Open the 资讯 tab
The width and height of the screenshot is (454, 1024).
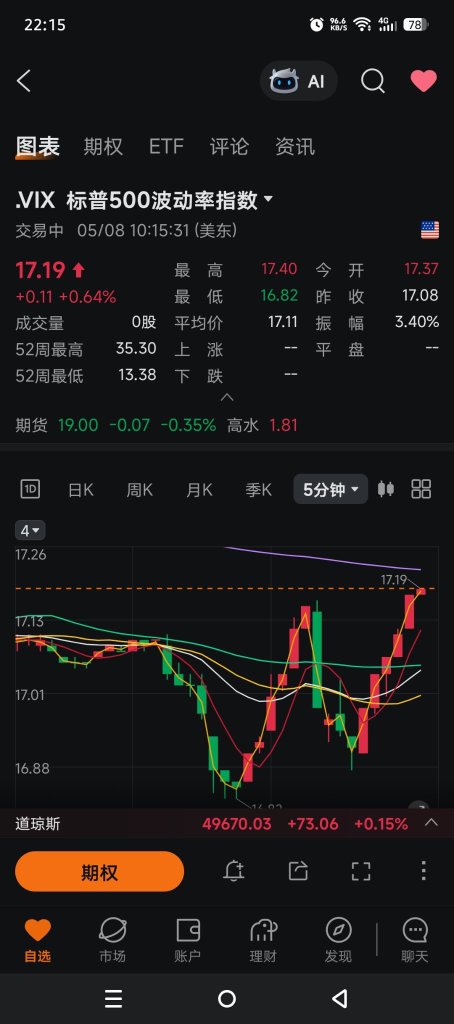click(295, 146)
